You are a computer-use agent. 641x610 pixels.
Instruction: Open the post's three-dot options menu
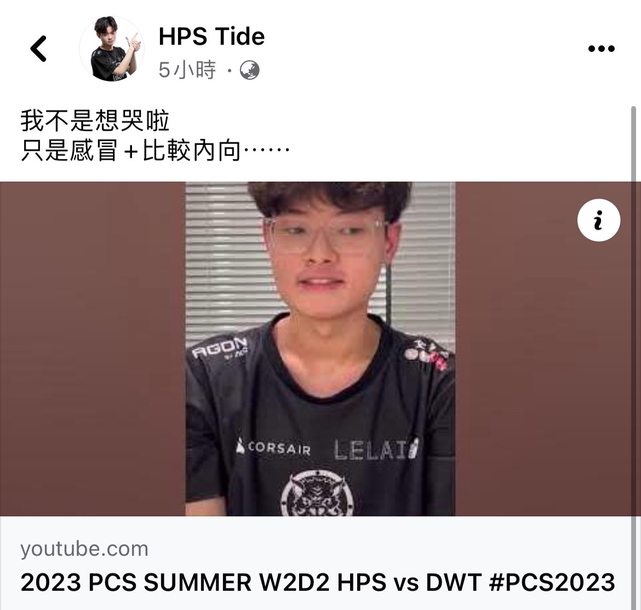coord(601,48)
